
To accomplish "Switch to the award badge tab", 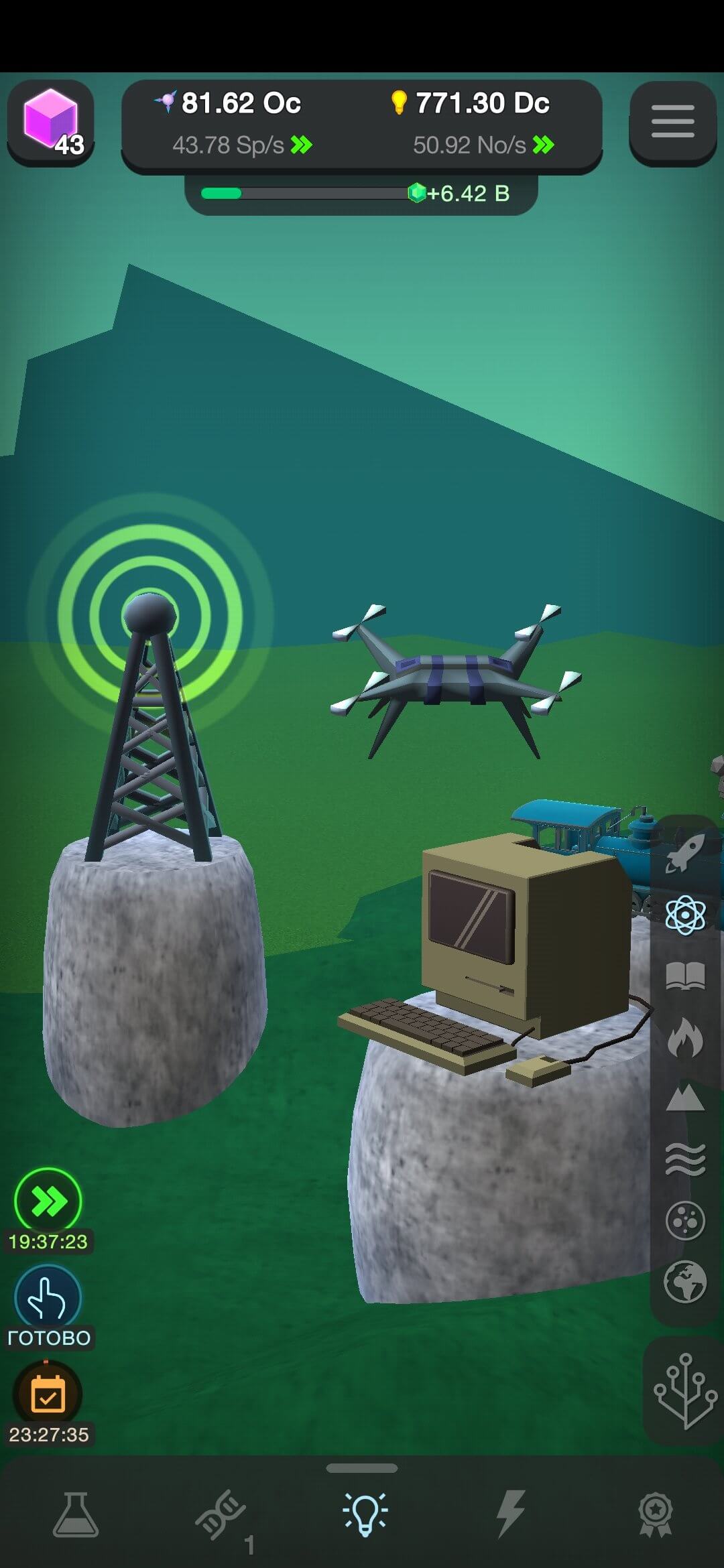I will (655, 1514).
